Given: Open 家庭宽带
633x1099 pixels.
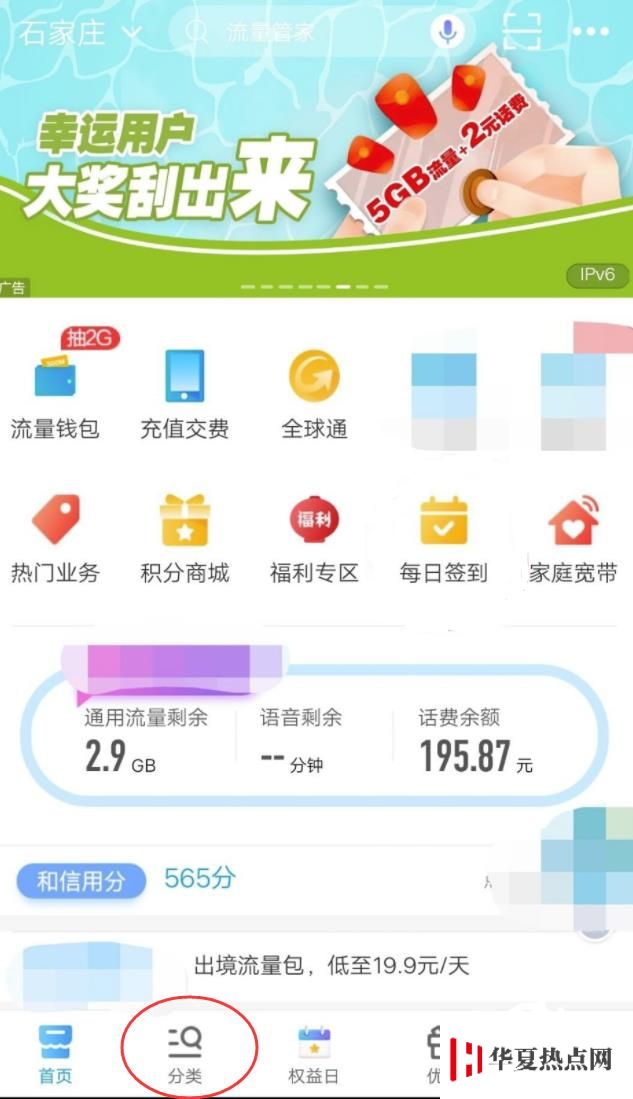Looking at the screenshot, I should (573, 540).
